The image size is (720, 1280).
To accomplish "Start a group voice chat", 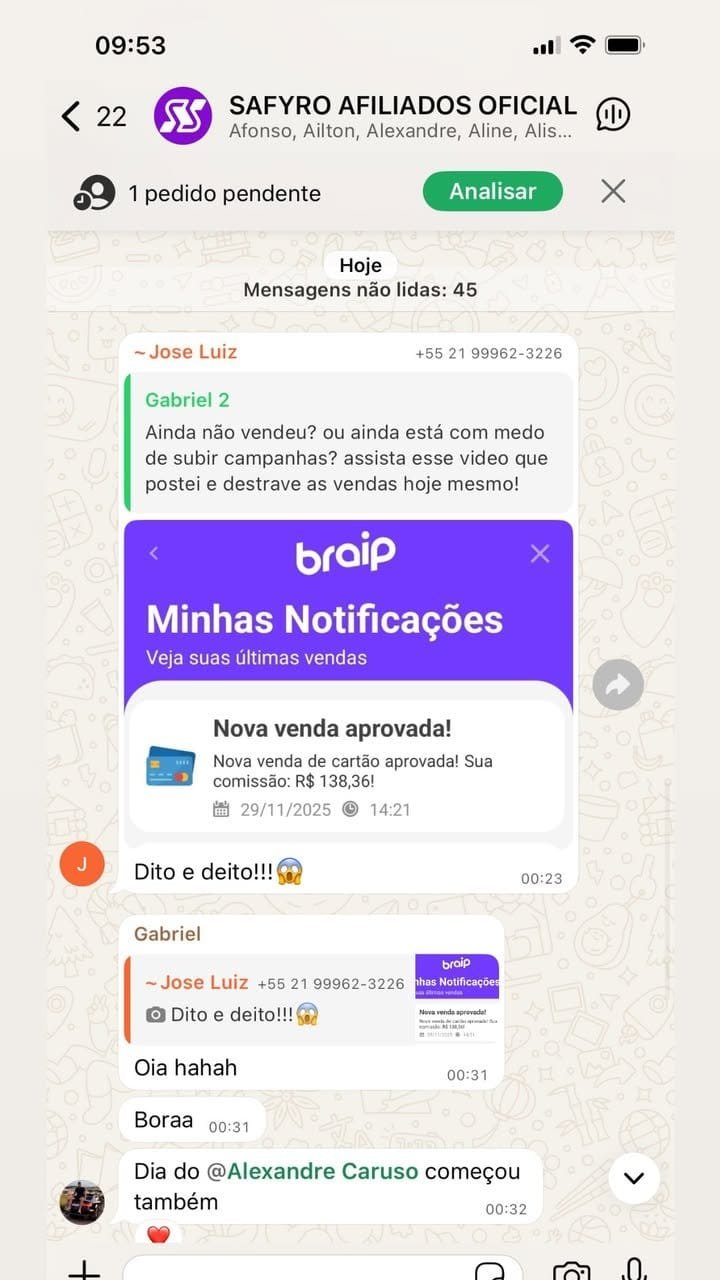I will pyautogui.click(x=613, y=115).
